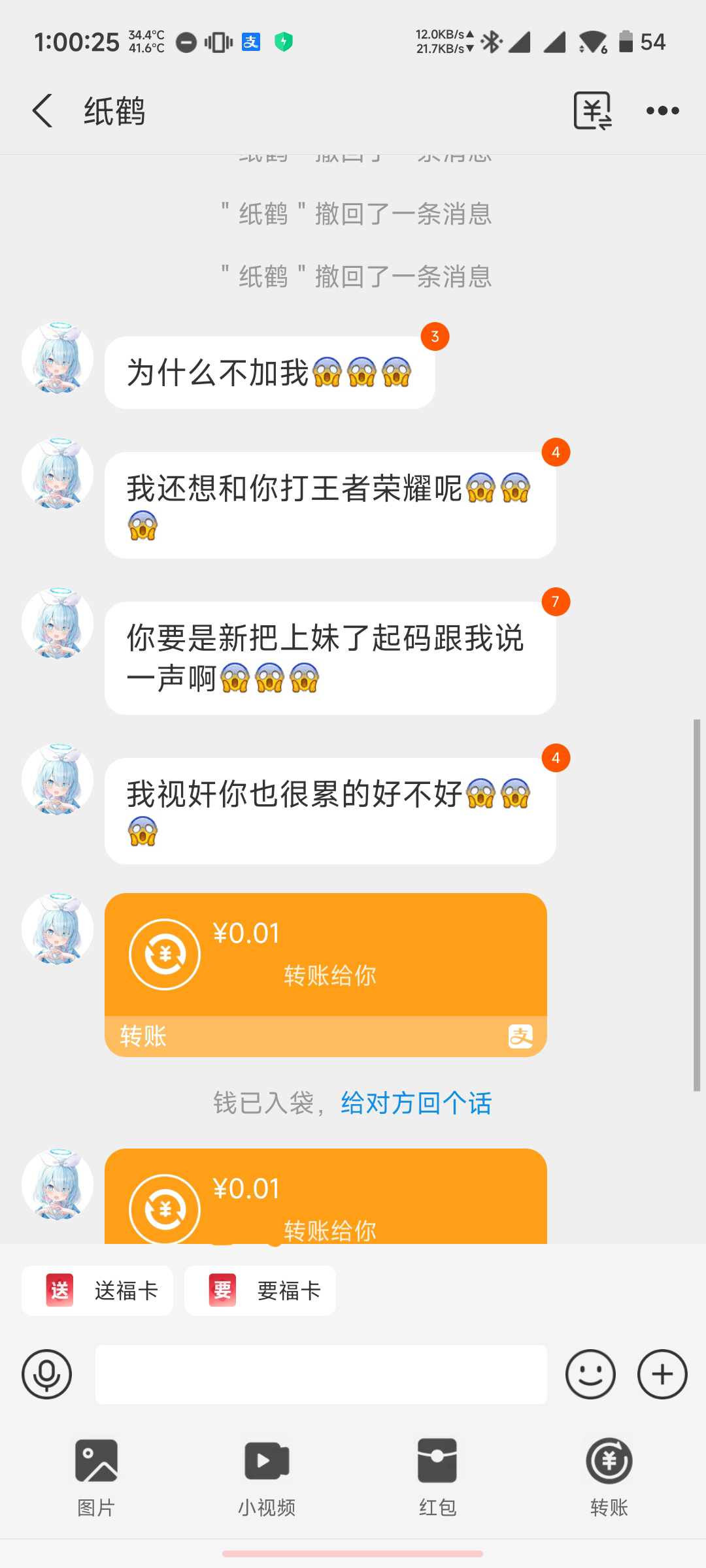Go back from the 纸鹤 chat
706x1568 pixels.
pos(42,110)
